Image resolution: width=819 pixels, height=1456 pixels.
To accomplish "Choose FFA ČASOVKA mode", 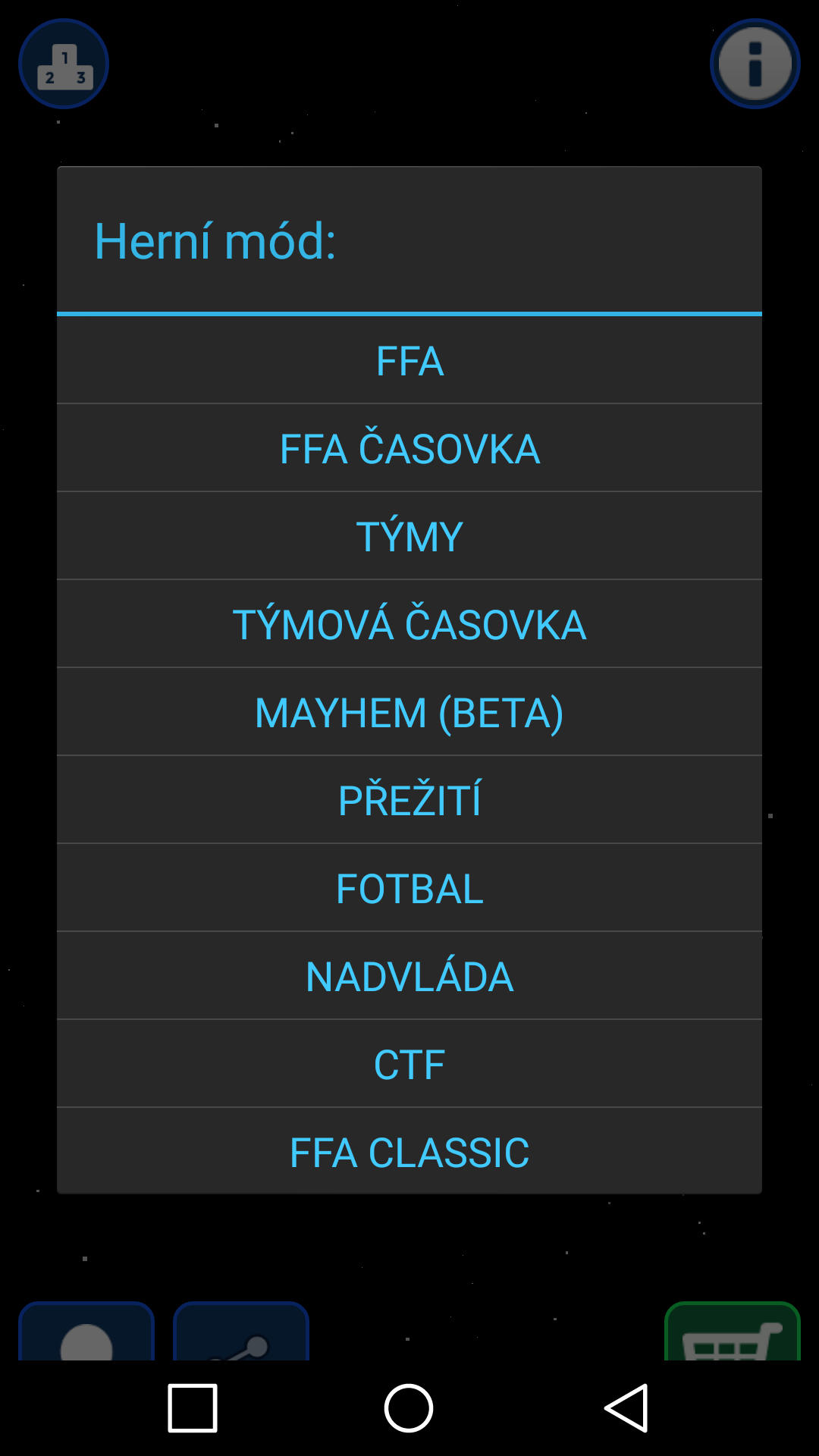I will click(409, 448).
